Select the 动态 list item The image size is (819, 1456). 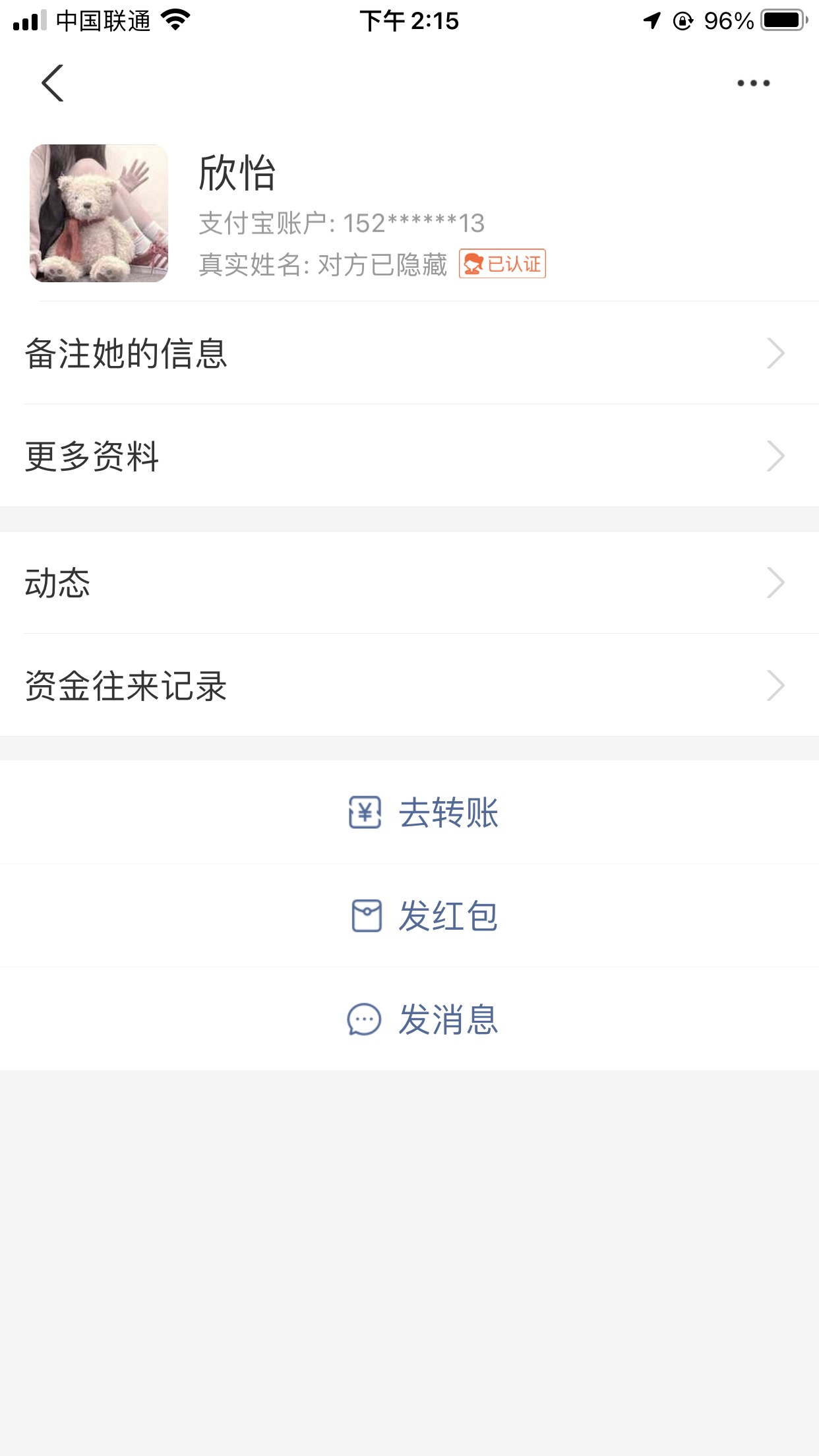tap(58, 583)
